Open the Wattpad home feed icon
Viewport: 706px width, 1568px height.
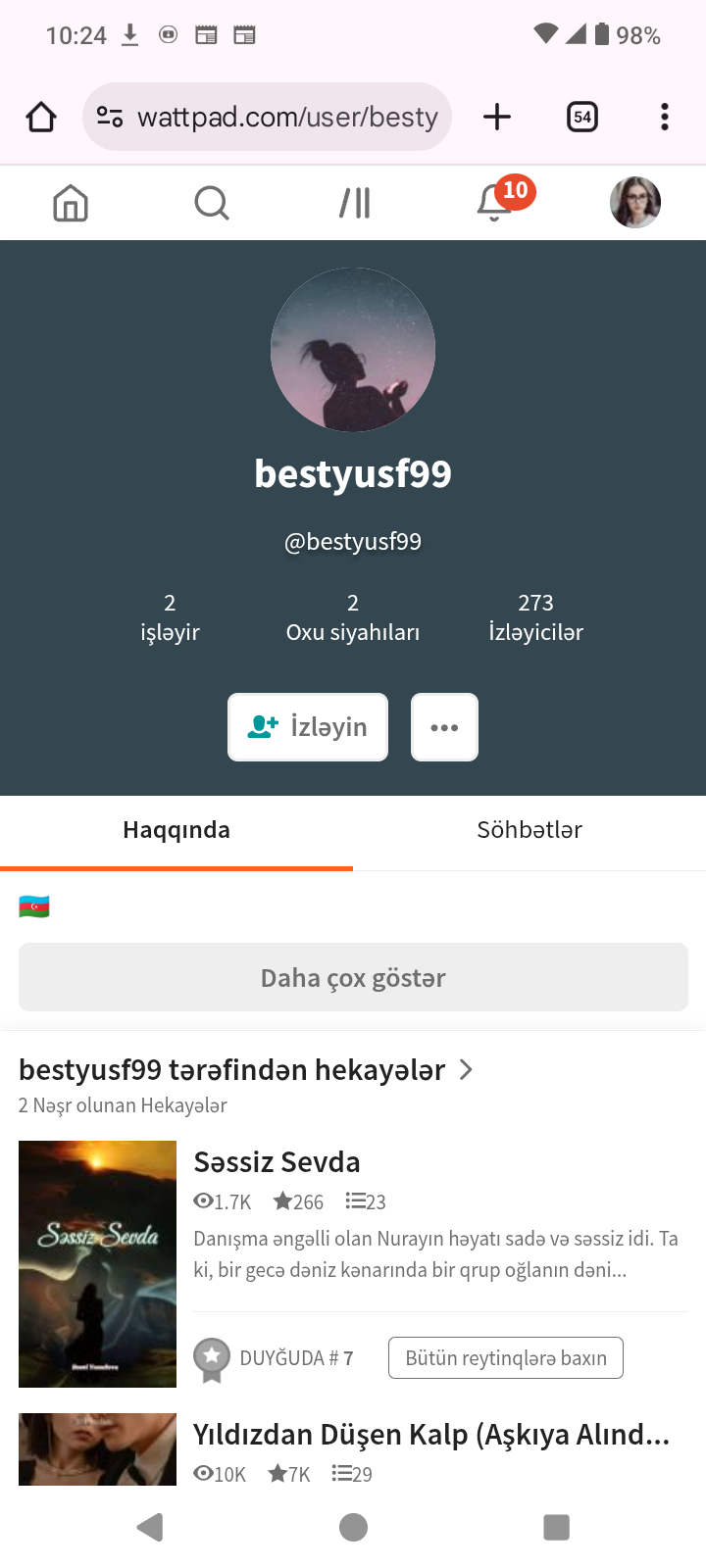point(70,203)
